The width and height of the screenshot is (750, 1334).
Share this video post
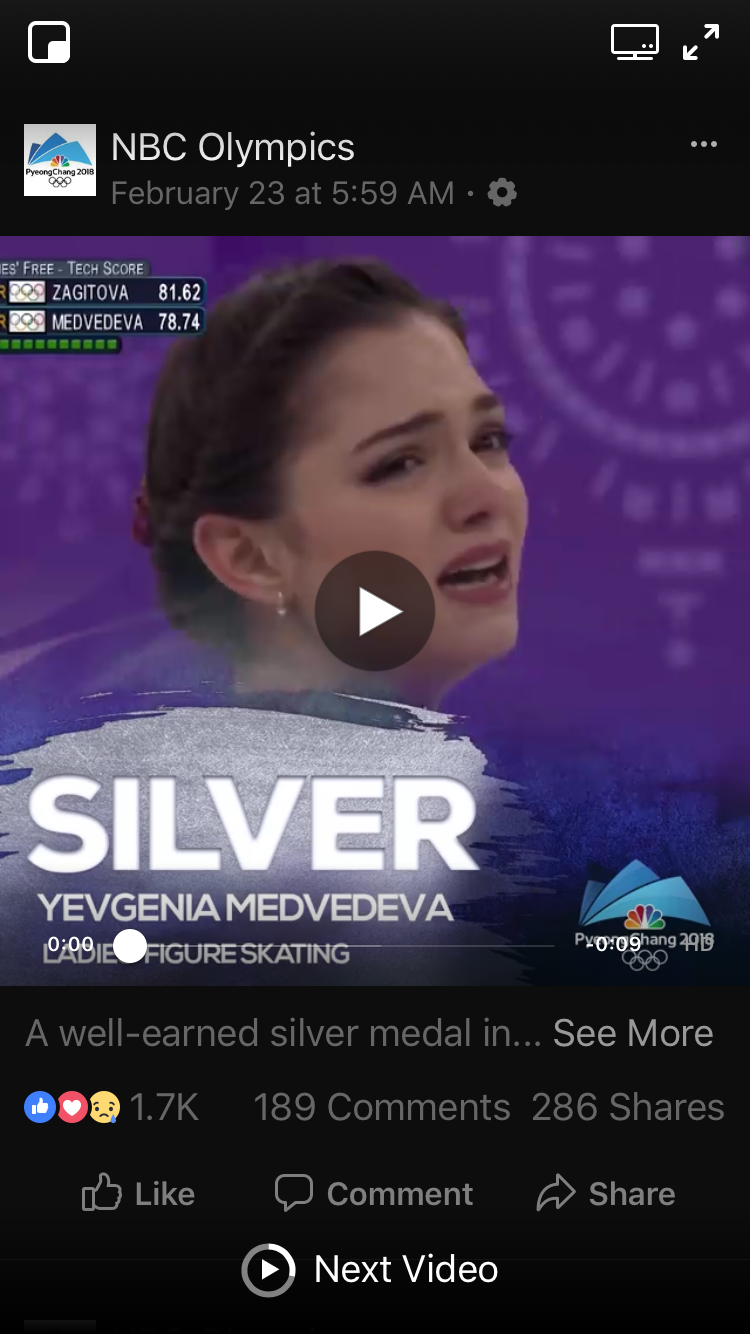click(606, 1193)
